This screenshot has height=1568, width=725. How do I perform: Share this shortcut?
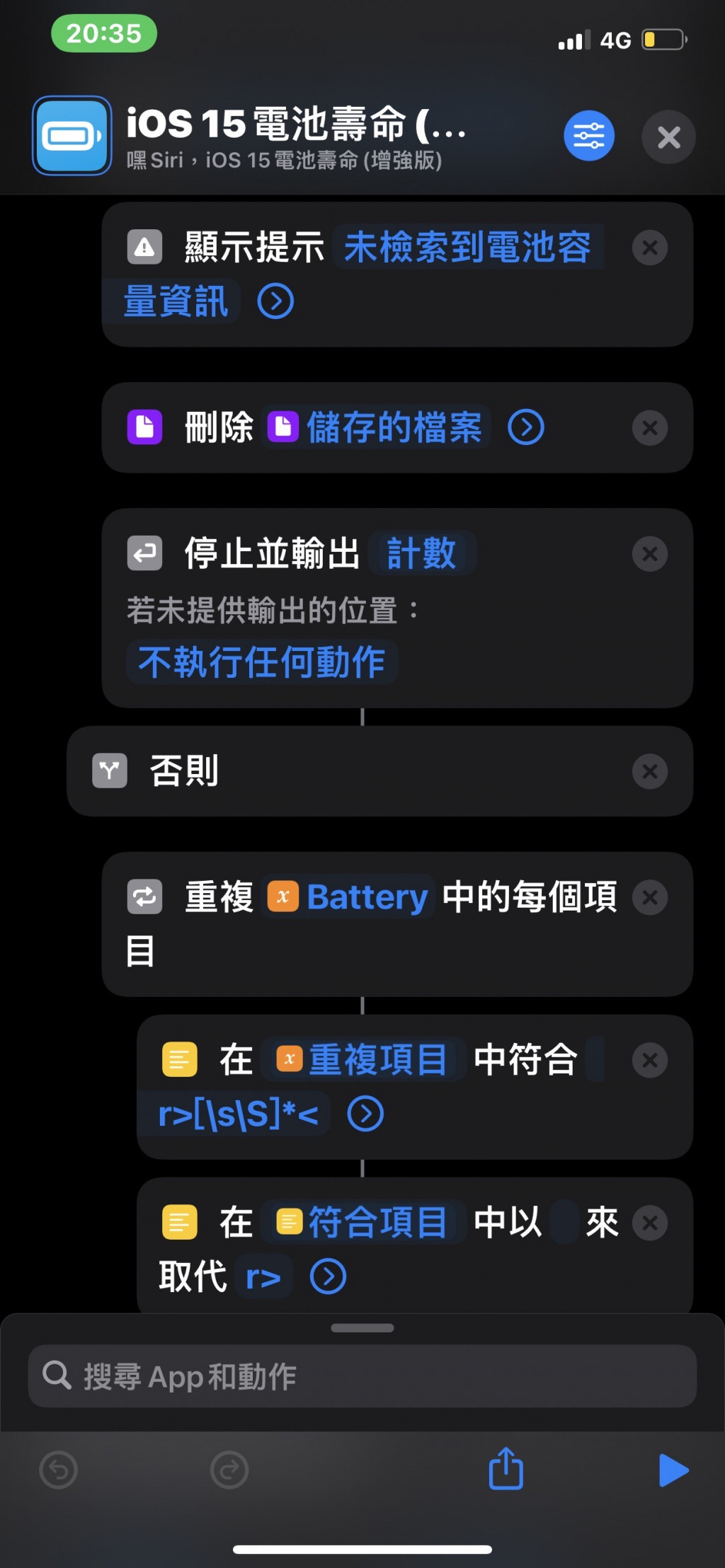pos(506,1470)
